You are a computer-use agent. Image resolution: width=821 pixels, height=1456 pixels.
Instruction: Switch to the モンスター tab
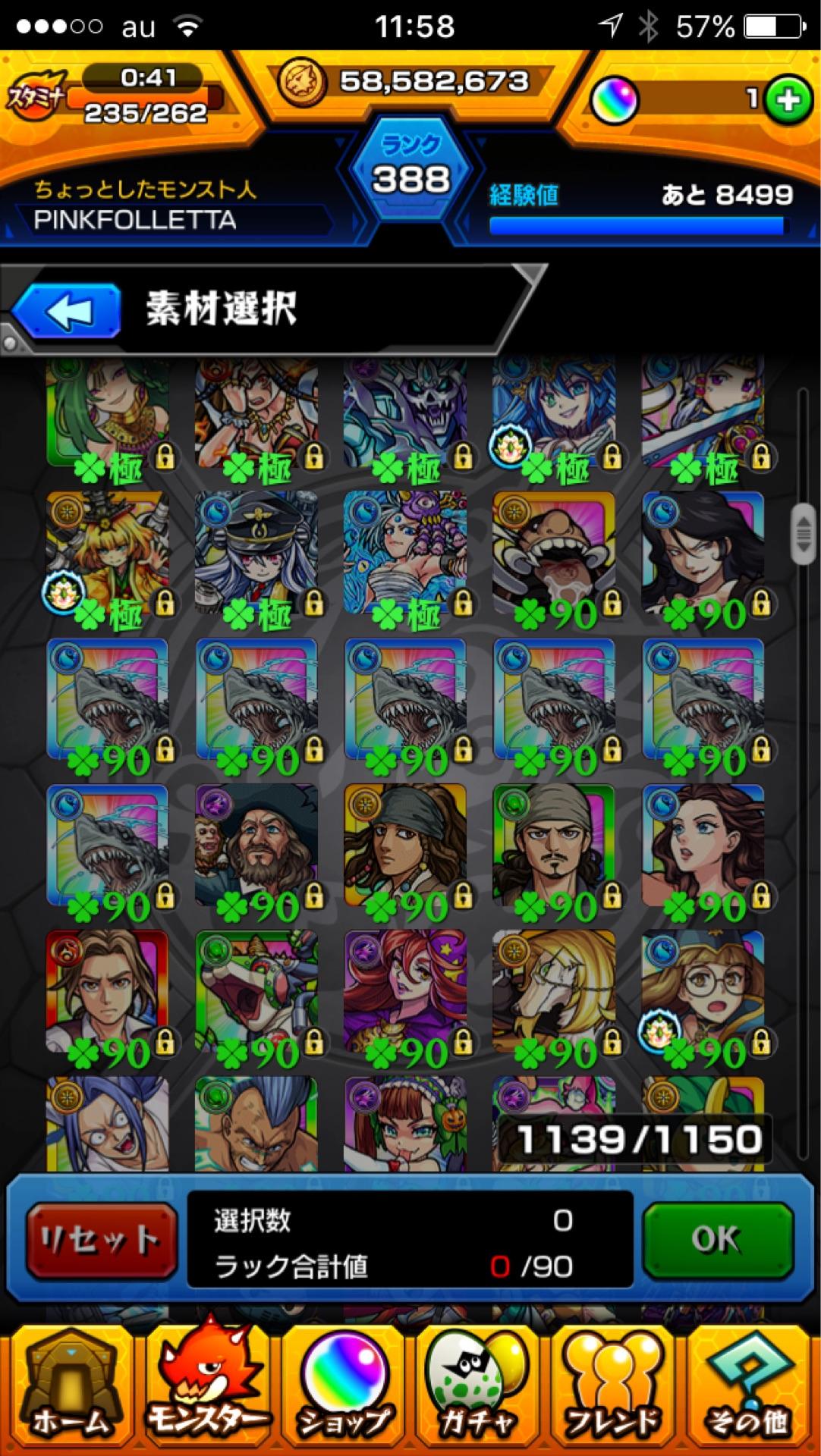[x=206, y=1390]
